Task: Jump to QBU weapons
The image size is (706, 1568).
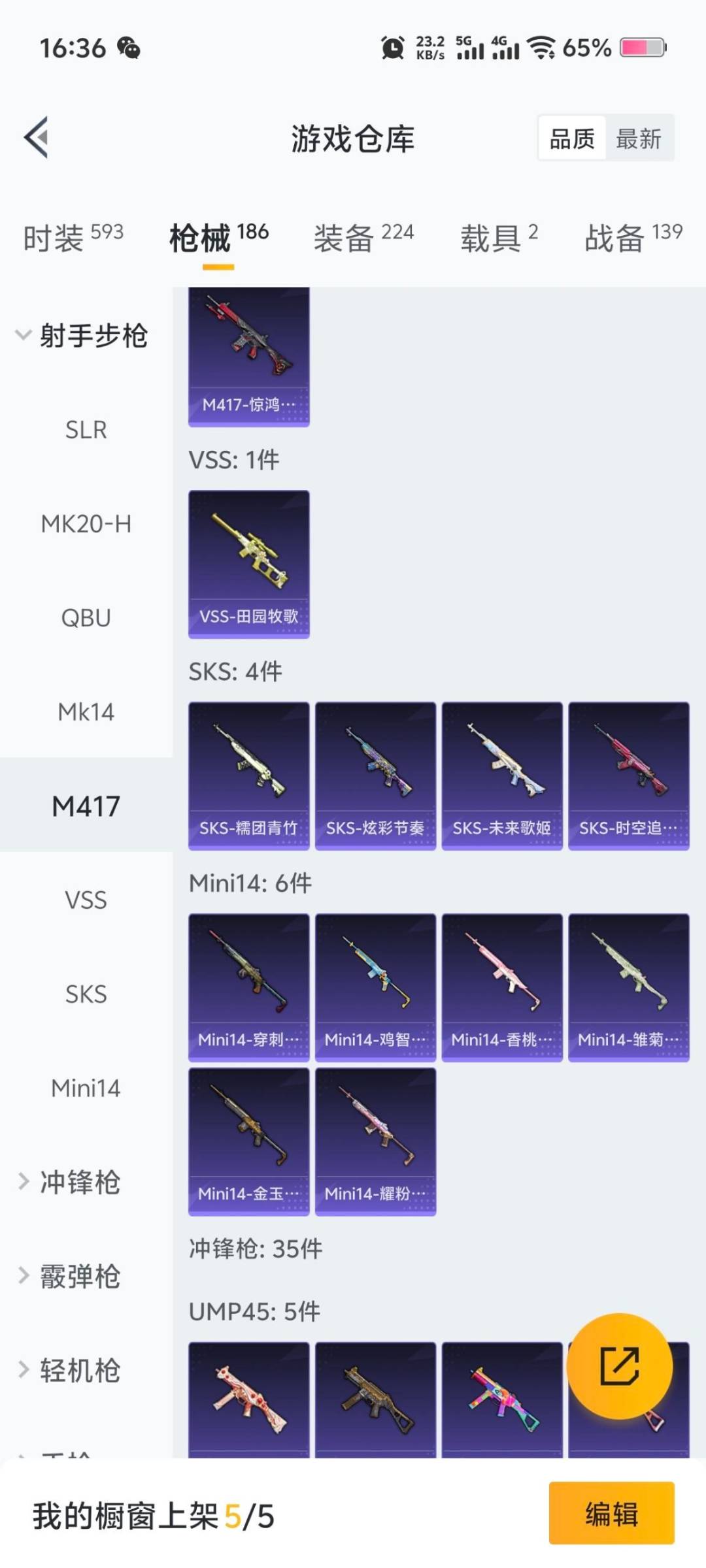Action: 86,618
